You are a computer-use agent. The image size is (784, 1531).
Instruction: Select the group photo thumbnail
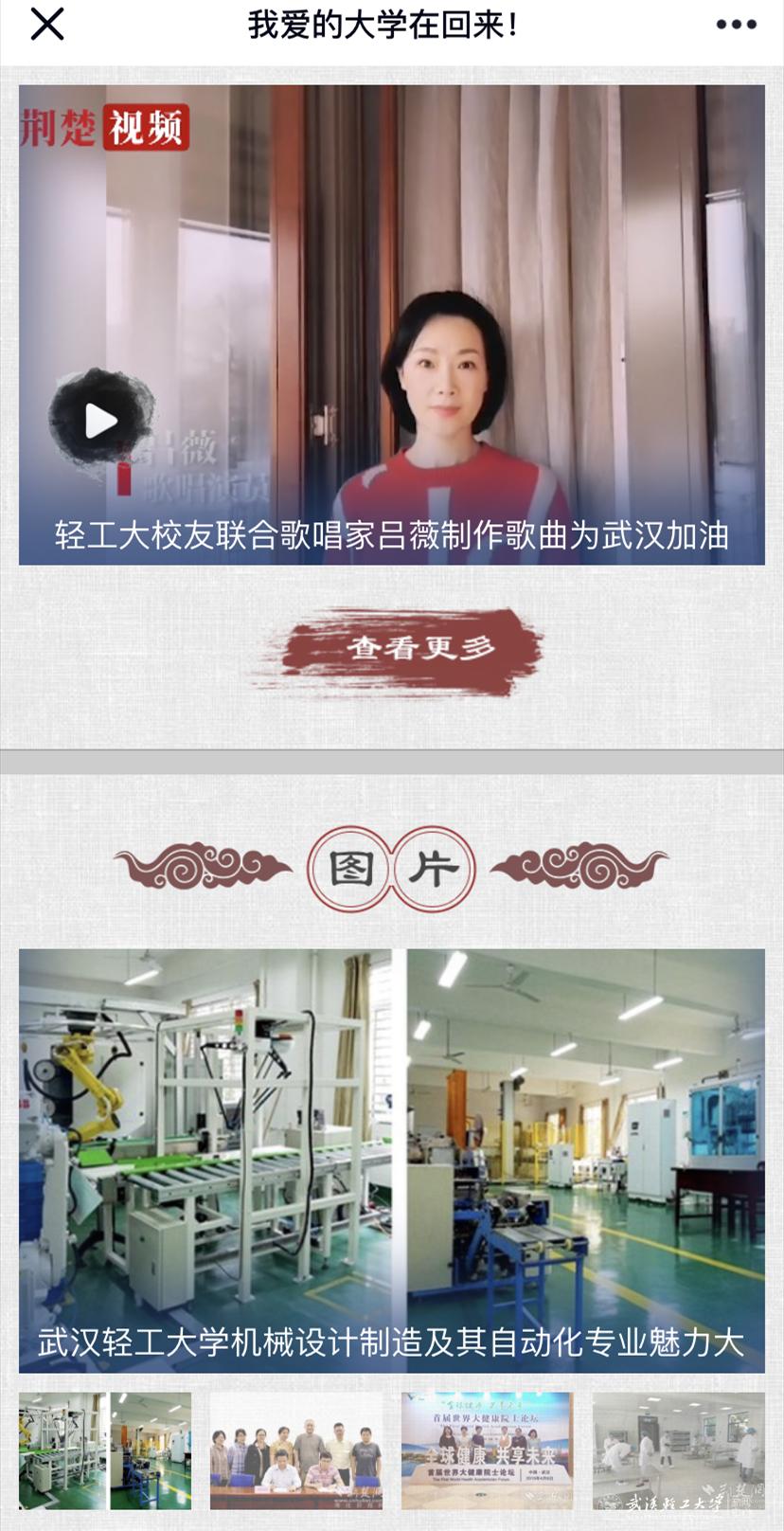click(x=296, y=1450)
